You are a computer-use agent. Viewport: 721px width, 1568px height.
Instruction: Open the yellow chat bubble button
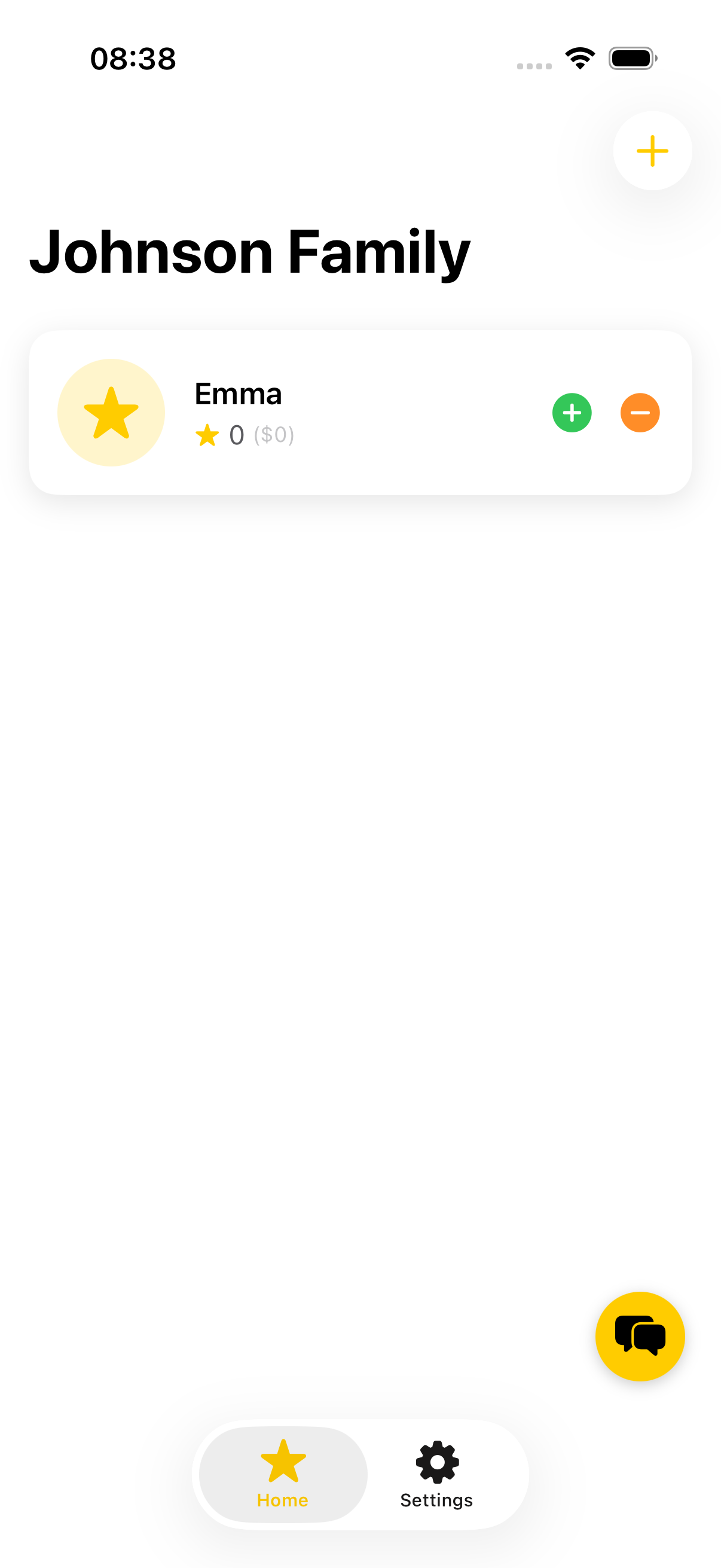[640, 1336]
